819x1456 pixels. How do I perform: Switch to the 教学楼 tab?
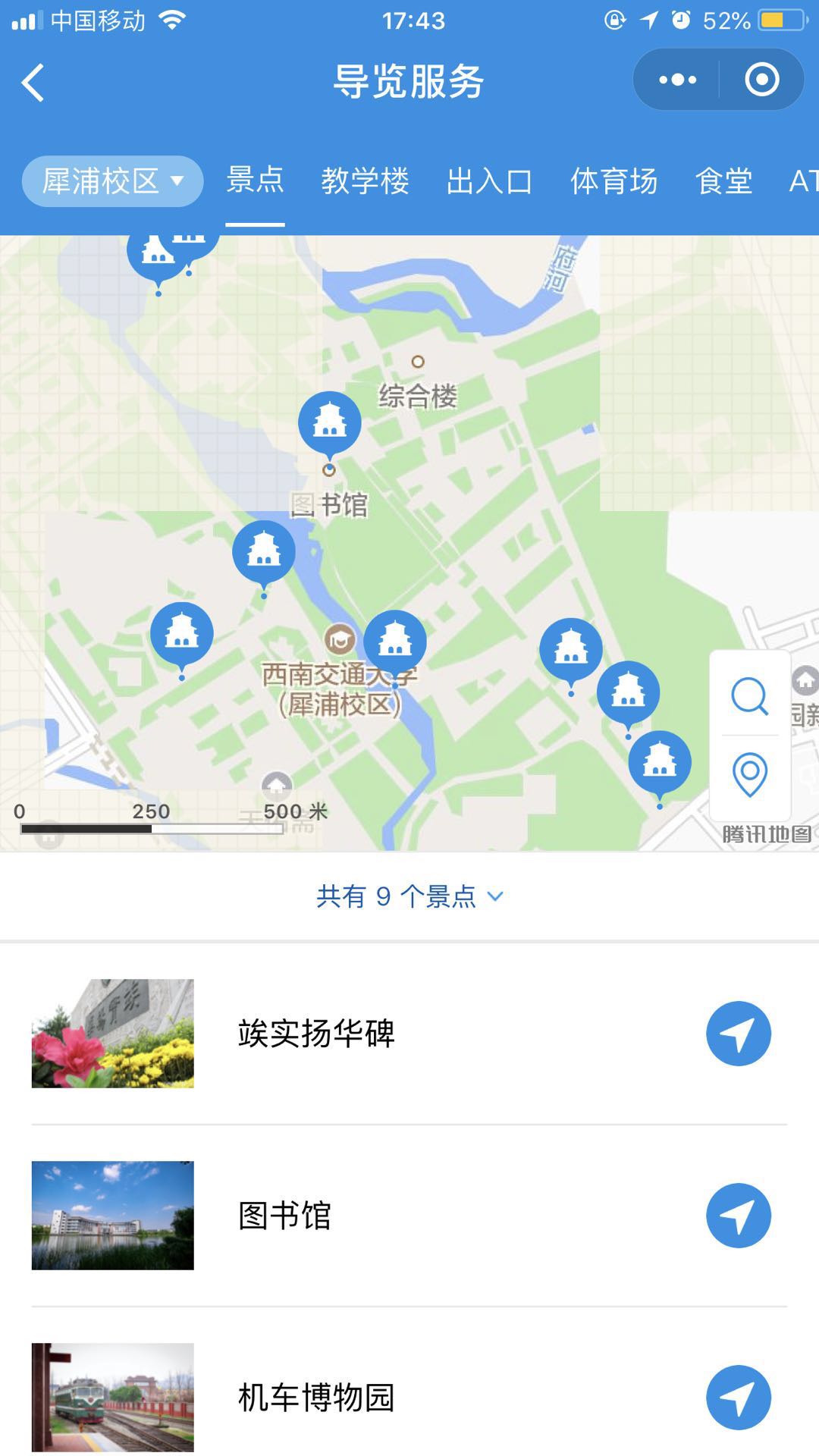tap(365, 181)
